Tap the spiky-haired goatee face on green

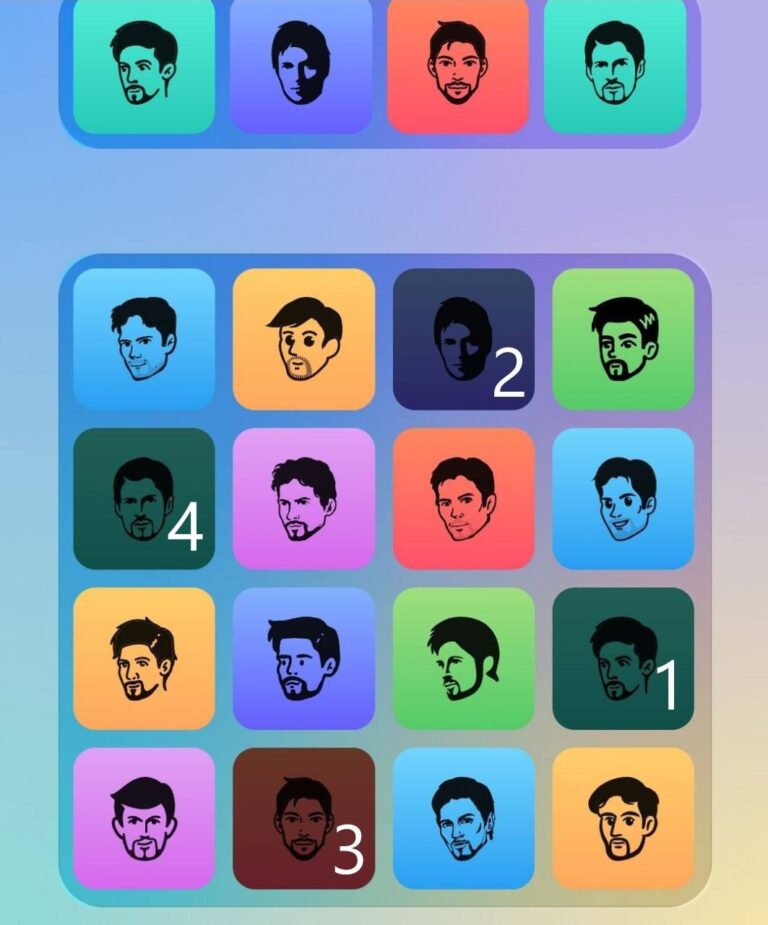tap(622, 338)
